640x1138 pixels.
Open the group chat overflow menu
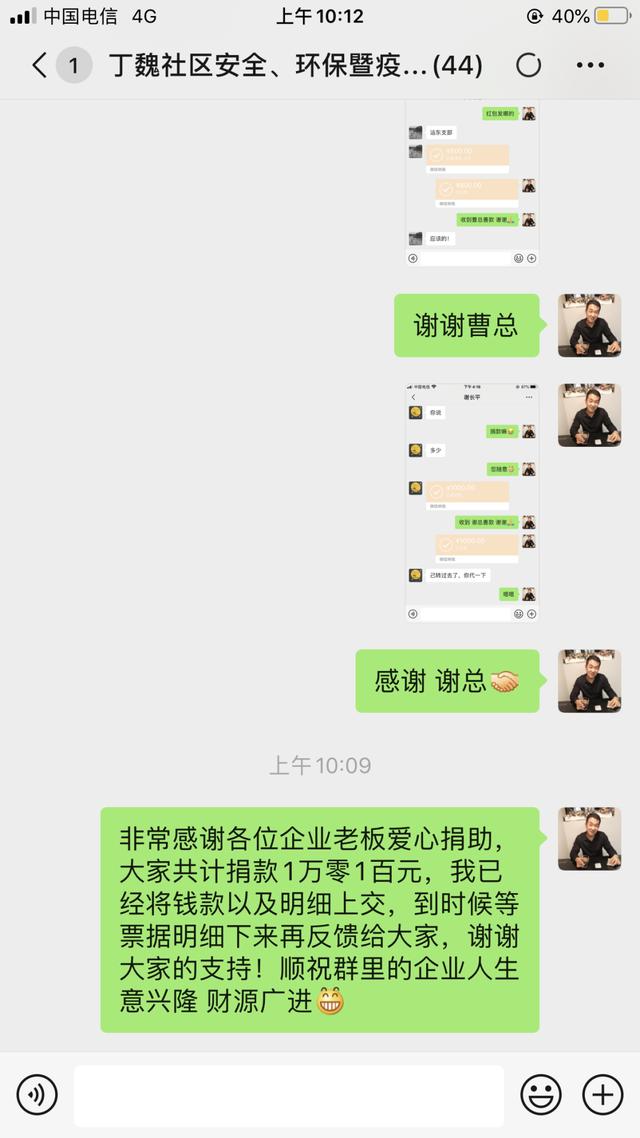coord(590,66)
